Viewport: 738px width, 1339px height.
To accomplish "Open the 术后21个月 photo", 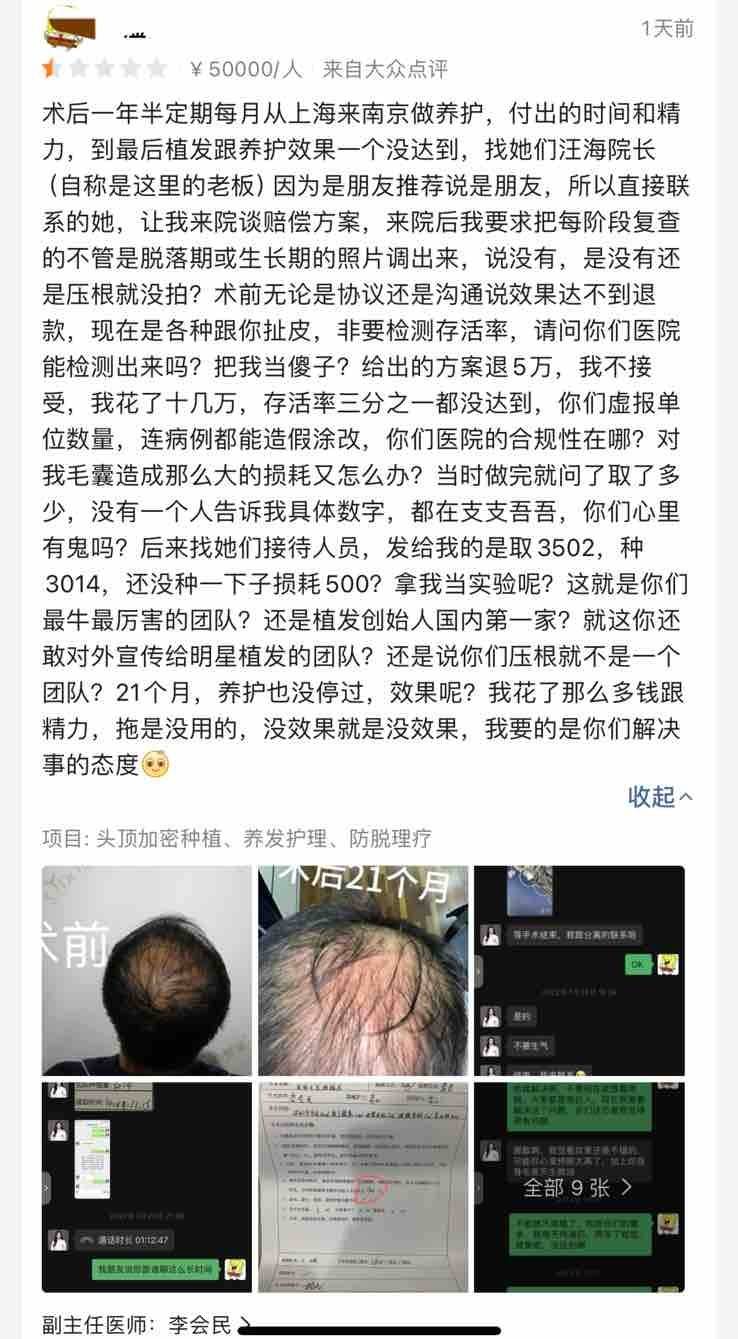I will tap(363, 970).
